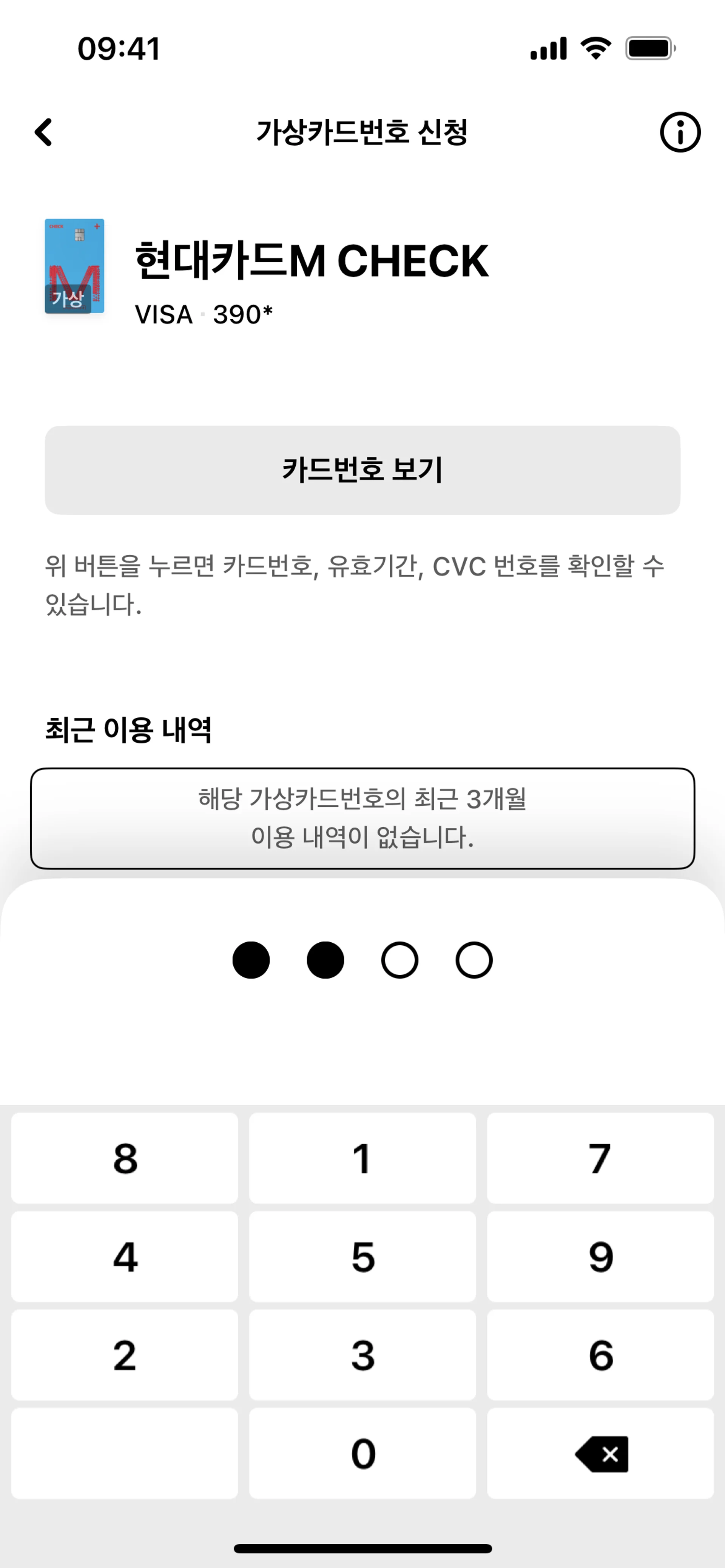Enter digit 7 on the PIN keypad

coord(600,1158)
